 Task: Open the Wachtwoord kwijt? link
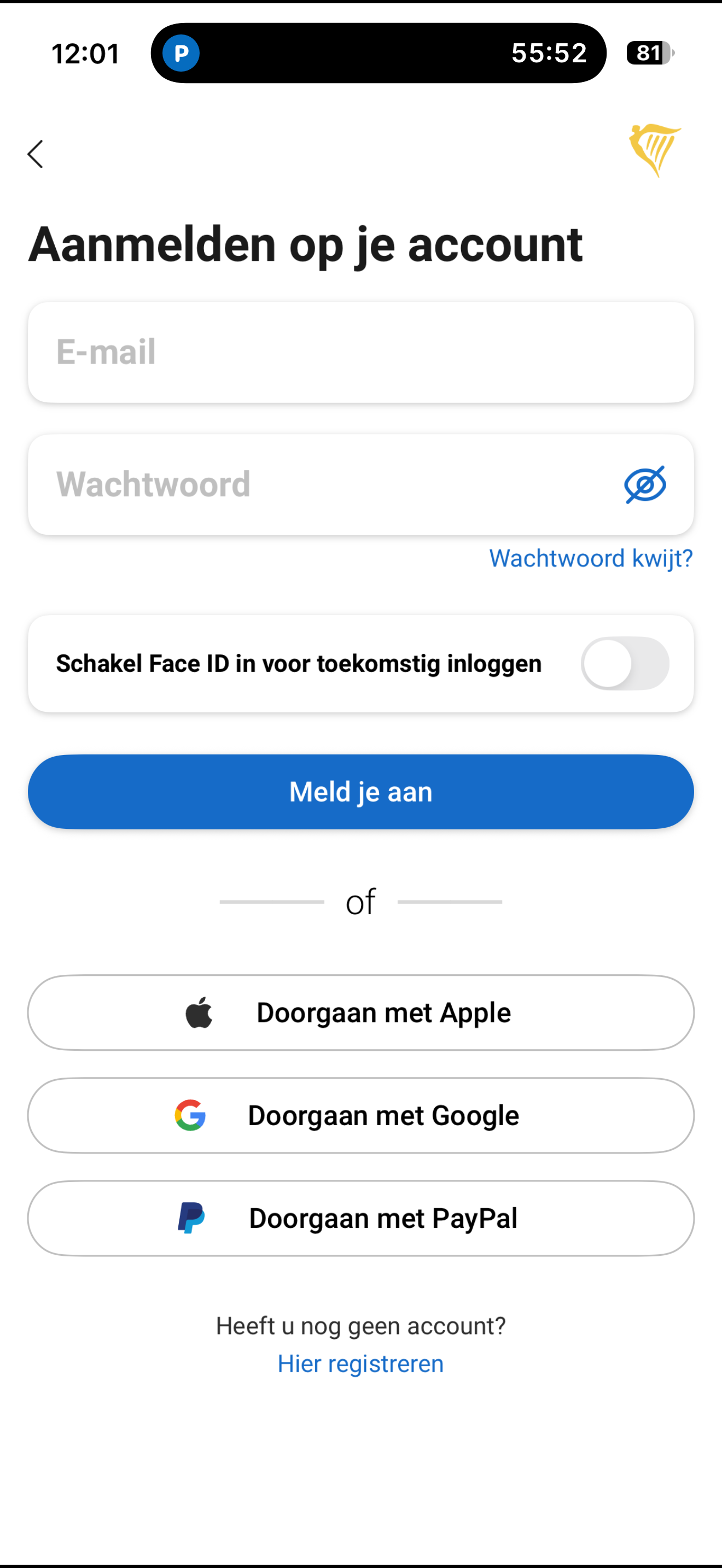591,558
